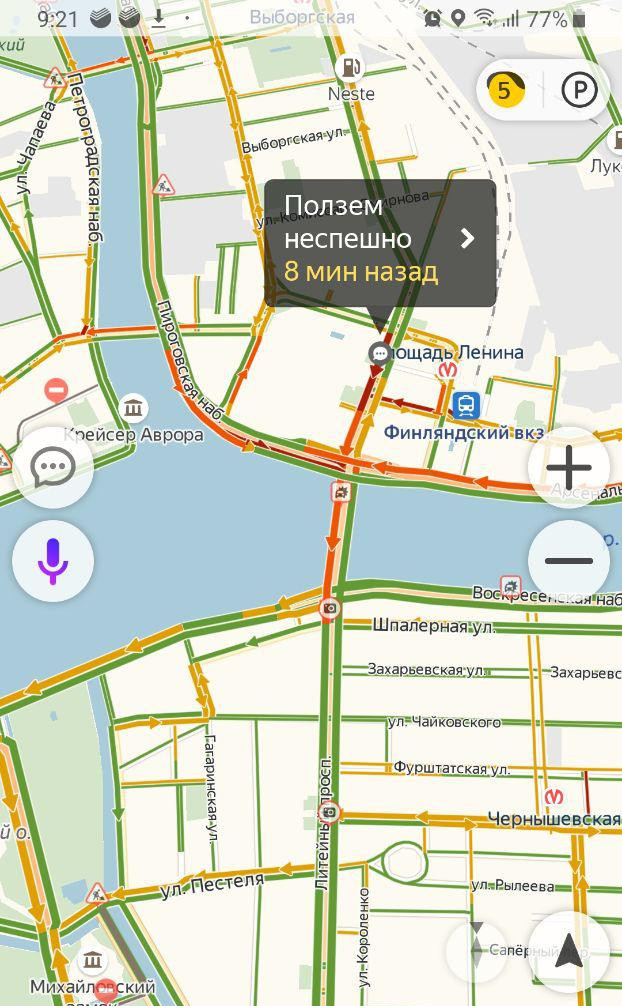View roadworks marker on Пироговская наб.
This screenshot has width=622, height=1006.
pyautogui.click(x=163, y=185)
